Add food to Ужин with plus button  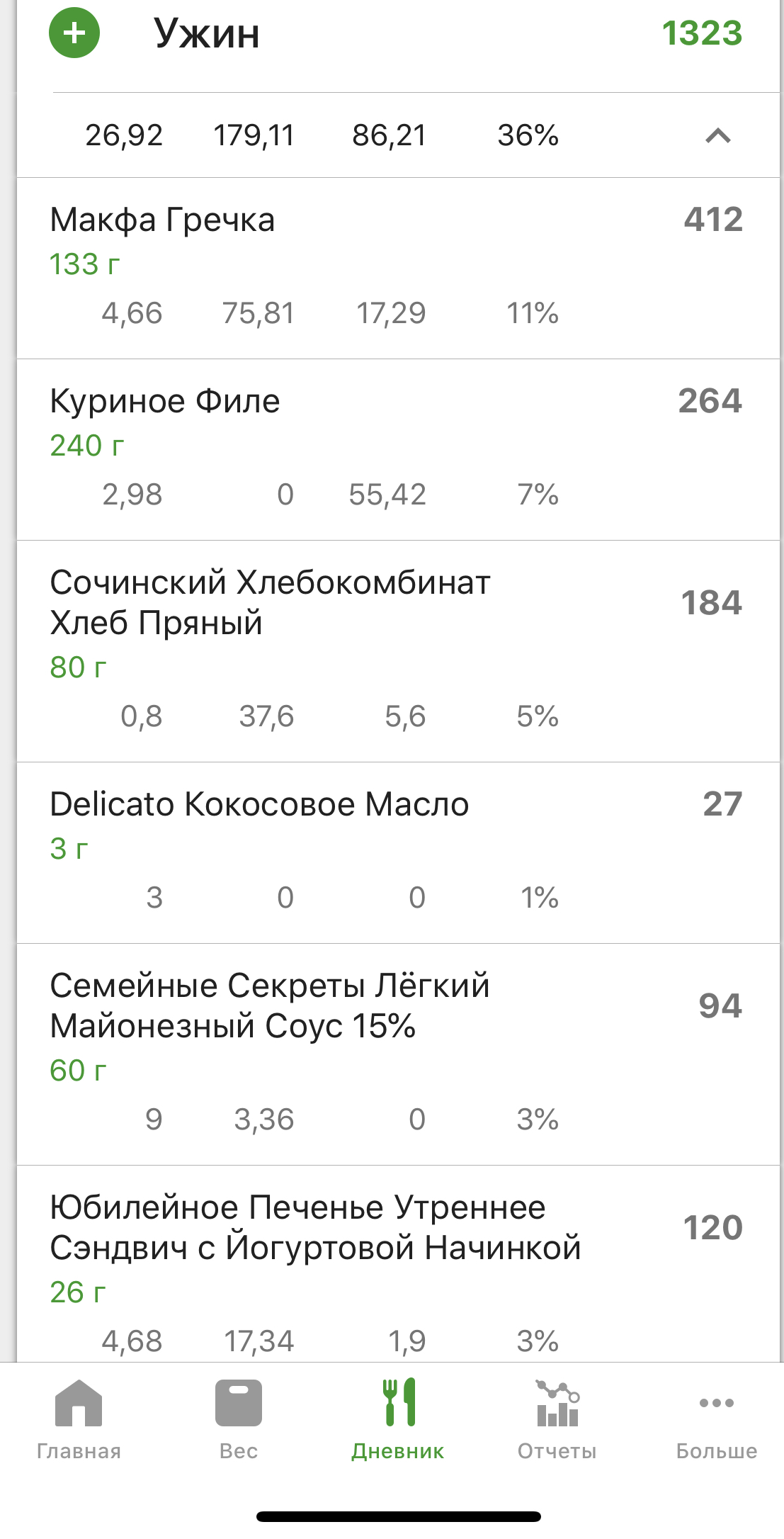click(x=74, y=33)
